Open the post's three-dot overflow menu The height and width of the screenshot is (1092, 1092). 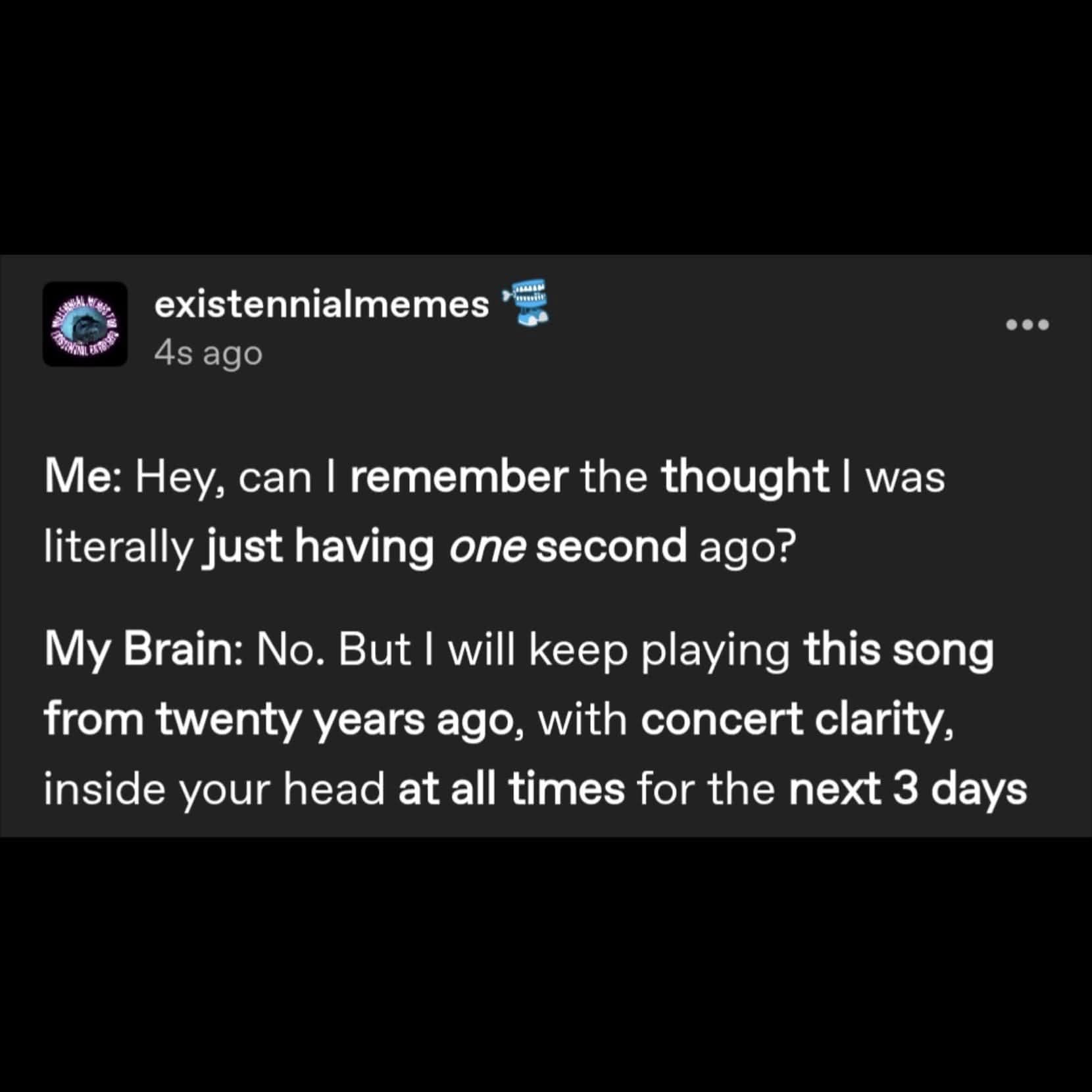(1027, 324)
